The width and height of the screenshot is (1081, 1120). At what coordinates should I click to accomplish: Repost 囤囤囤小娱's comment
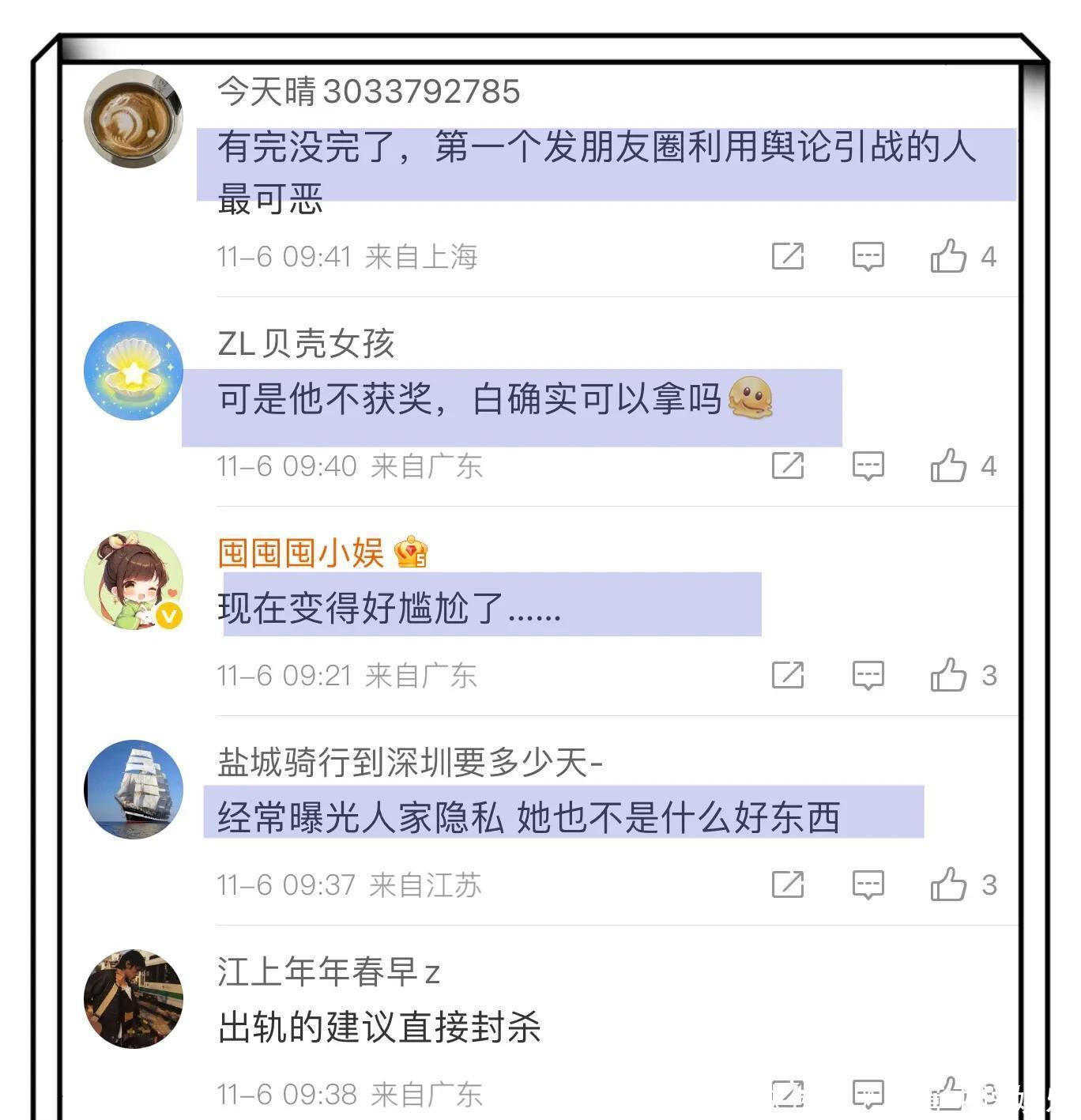(788, 675)
